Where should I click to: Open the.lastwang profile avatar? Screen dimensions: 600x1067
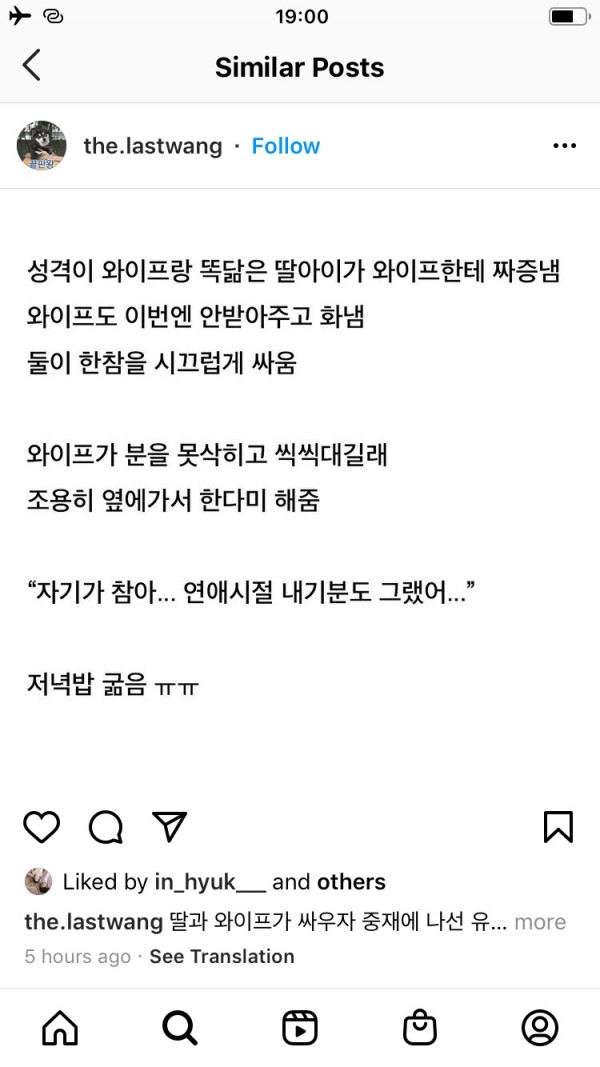tap(42, 146)
